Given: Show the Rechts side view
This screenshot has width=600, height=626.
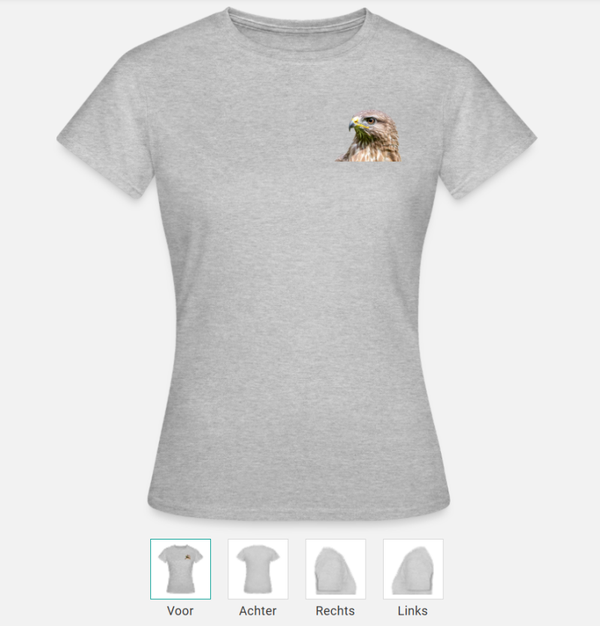Looking at the screenshot, I should tap(335, 569).
